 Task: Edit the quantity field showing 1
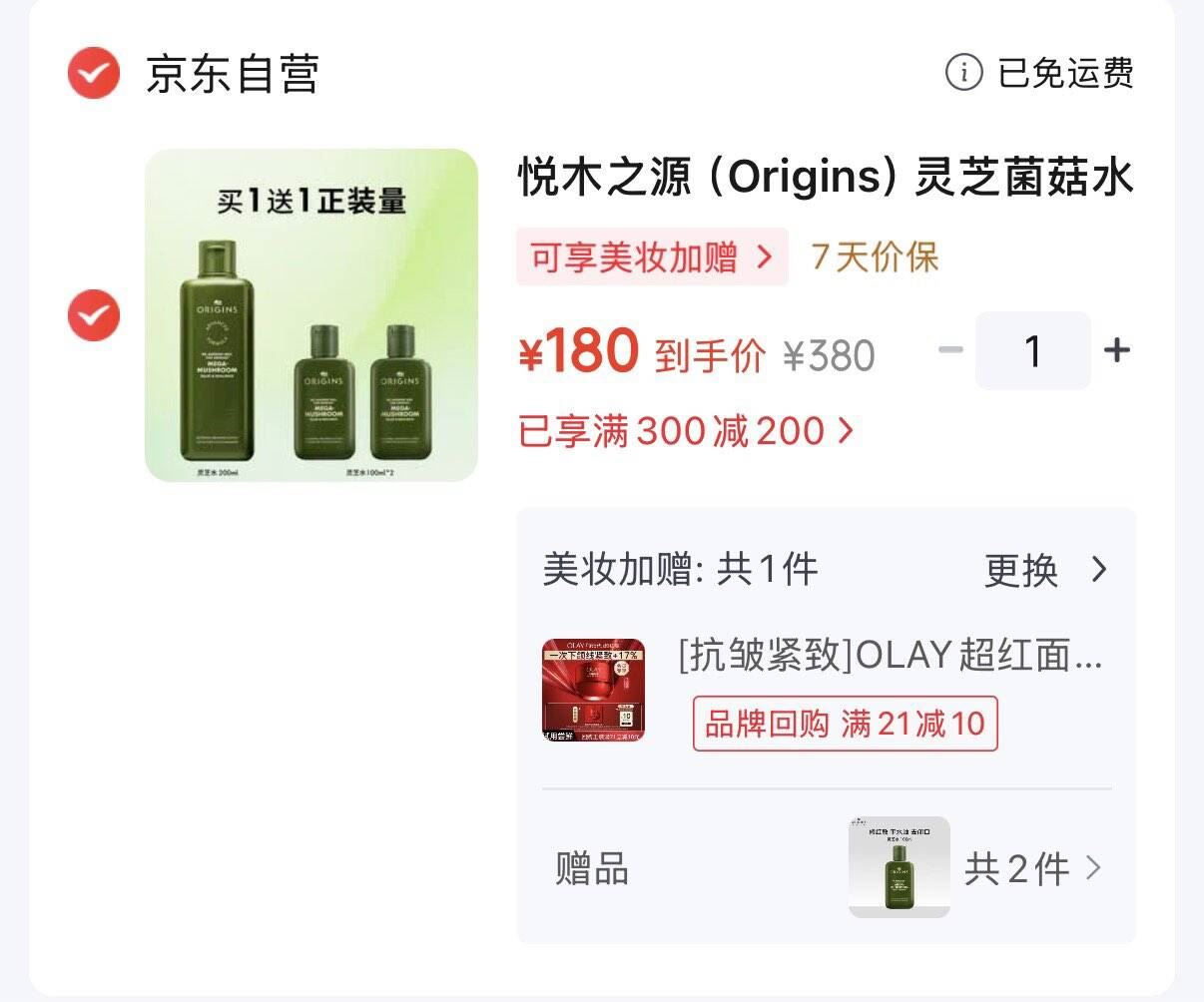click(1032, 350)
